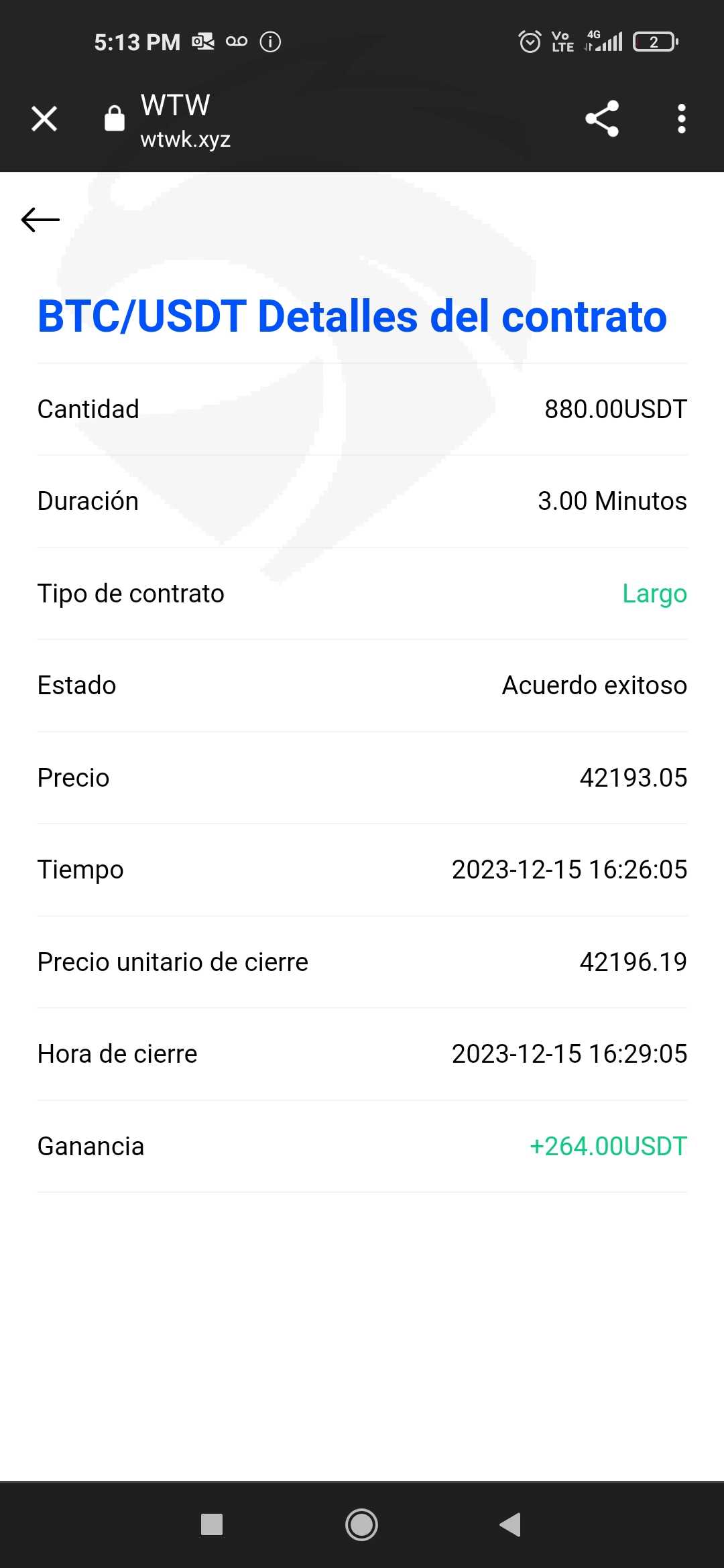
Task: Tap the system home button
Action: (361, 1524)
